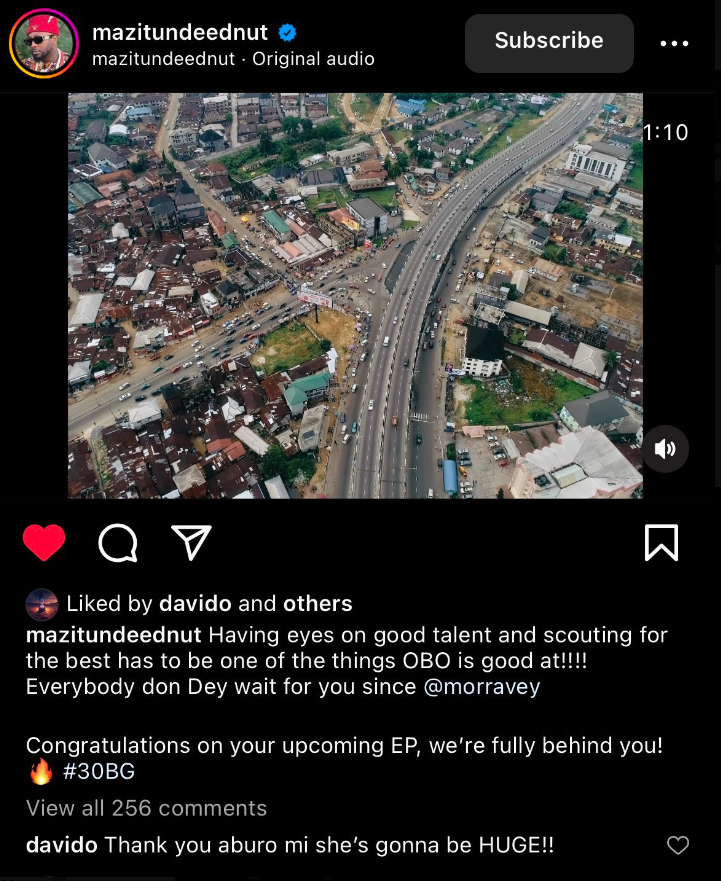721x881 pixels.
Task: Unlike the post with the heart icon
Action: coord(44,543)
